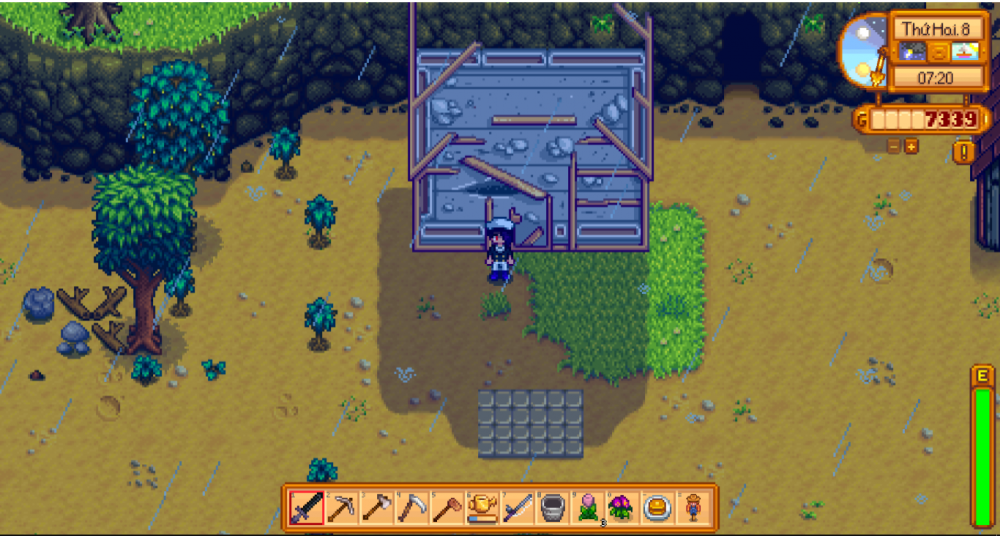Select the golden watering can
Screen dimensions: 1000x536
[x=481, y=507]
